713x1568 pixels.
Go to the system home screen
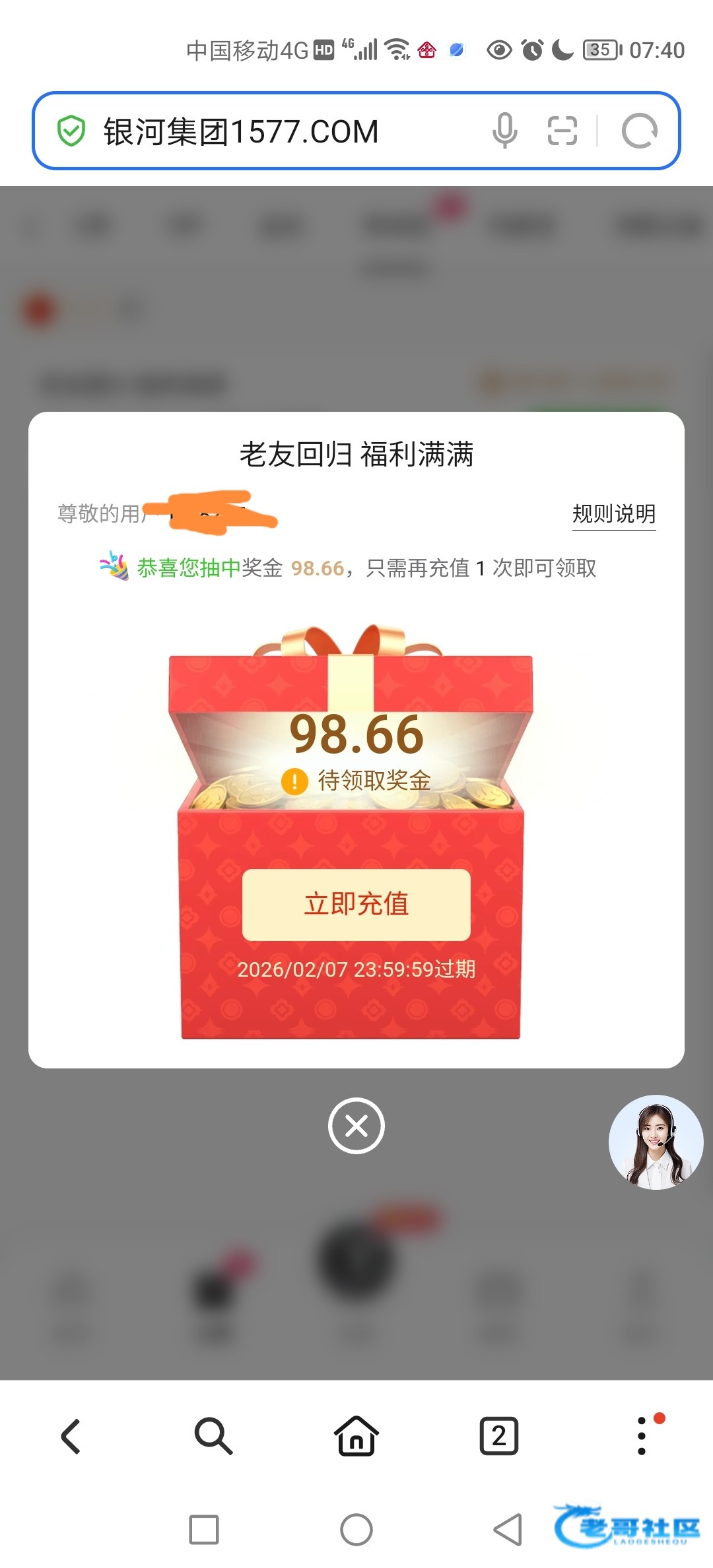pos(356,1530)
